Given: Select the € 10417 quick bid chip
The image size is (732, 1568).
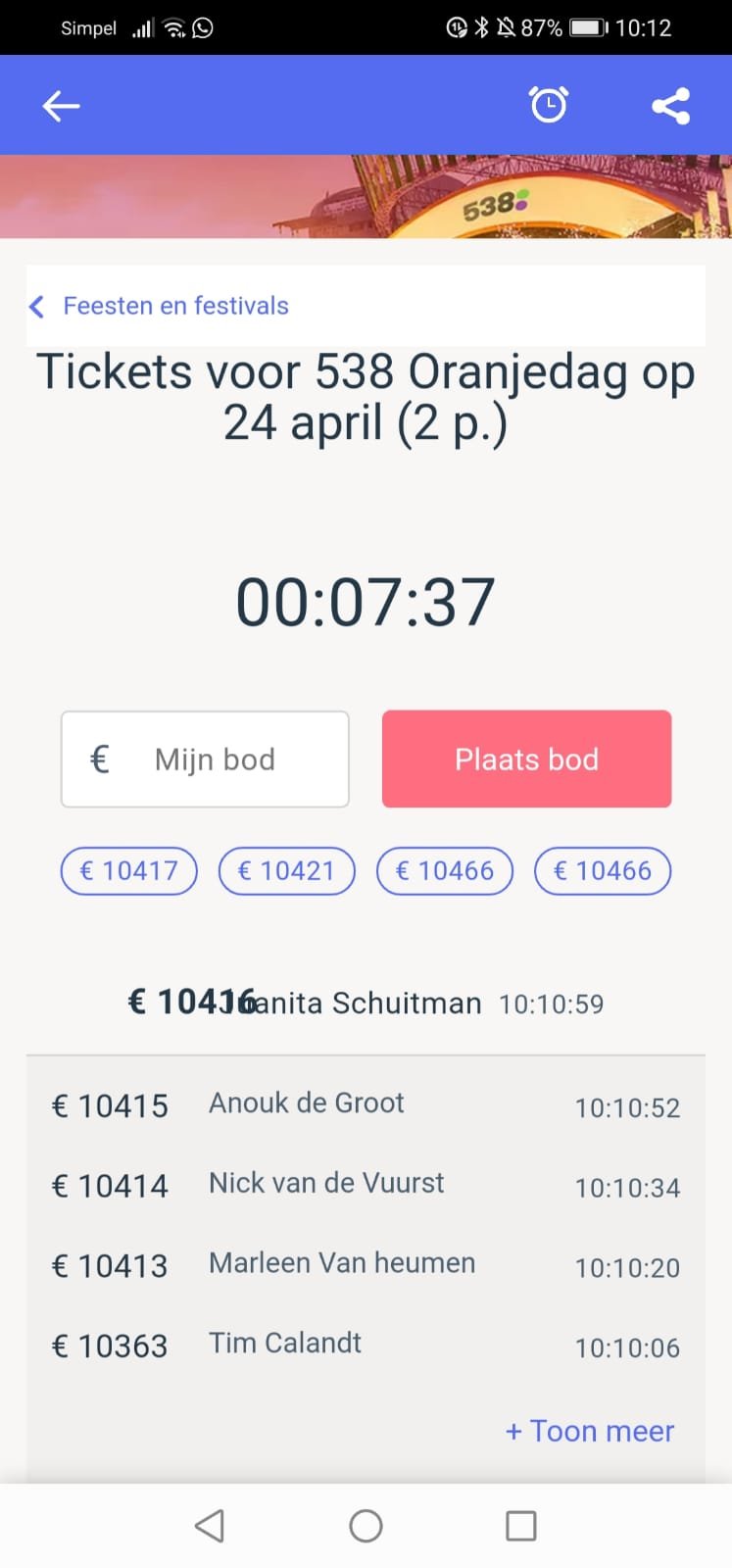Looking at the screenshot, I should (129, 871).
